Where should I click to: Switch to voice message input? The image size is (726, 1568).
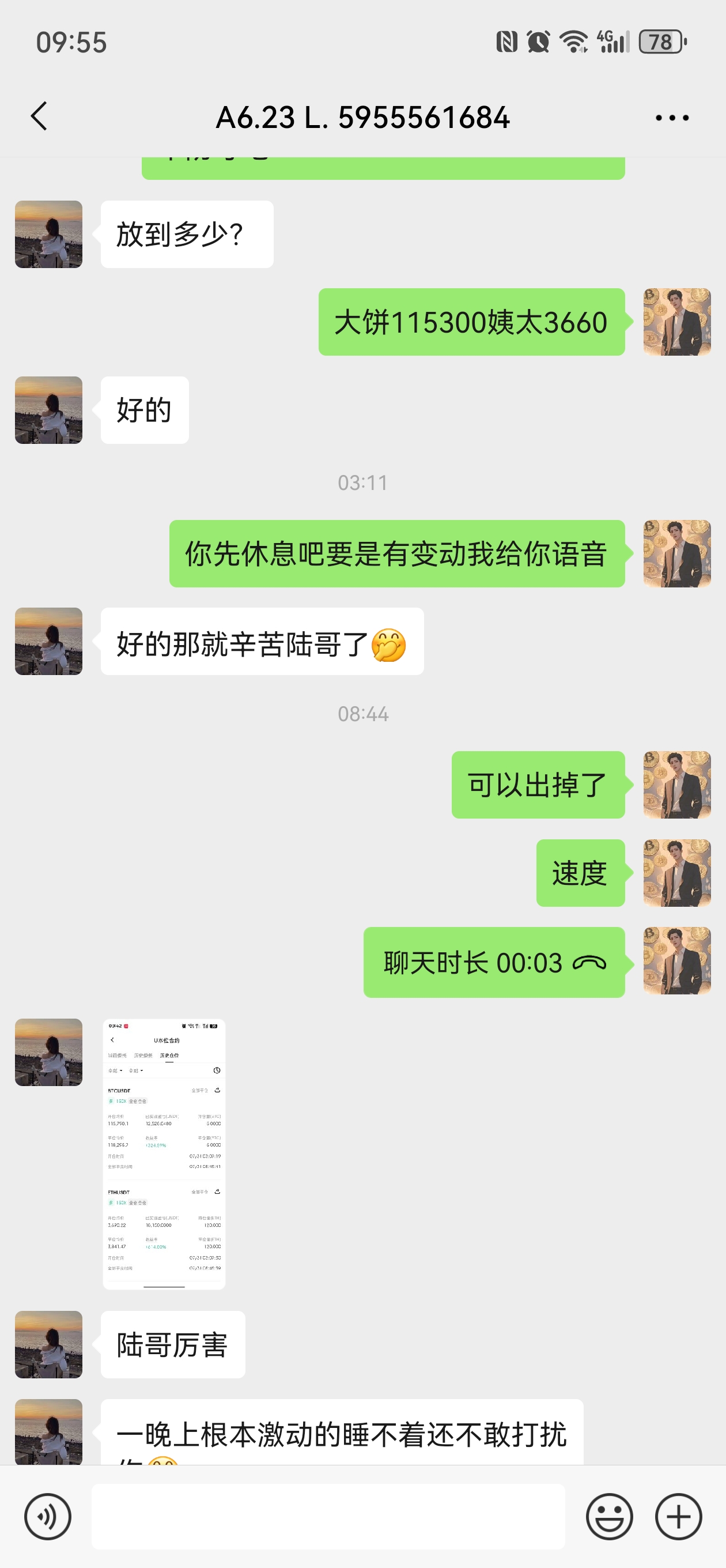[47, 1516]
